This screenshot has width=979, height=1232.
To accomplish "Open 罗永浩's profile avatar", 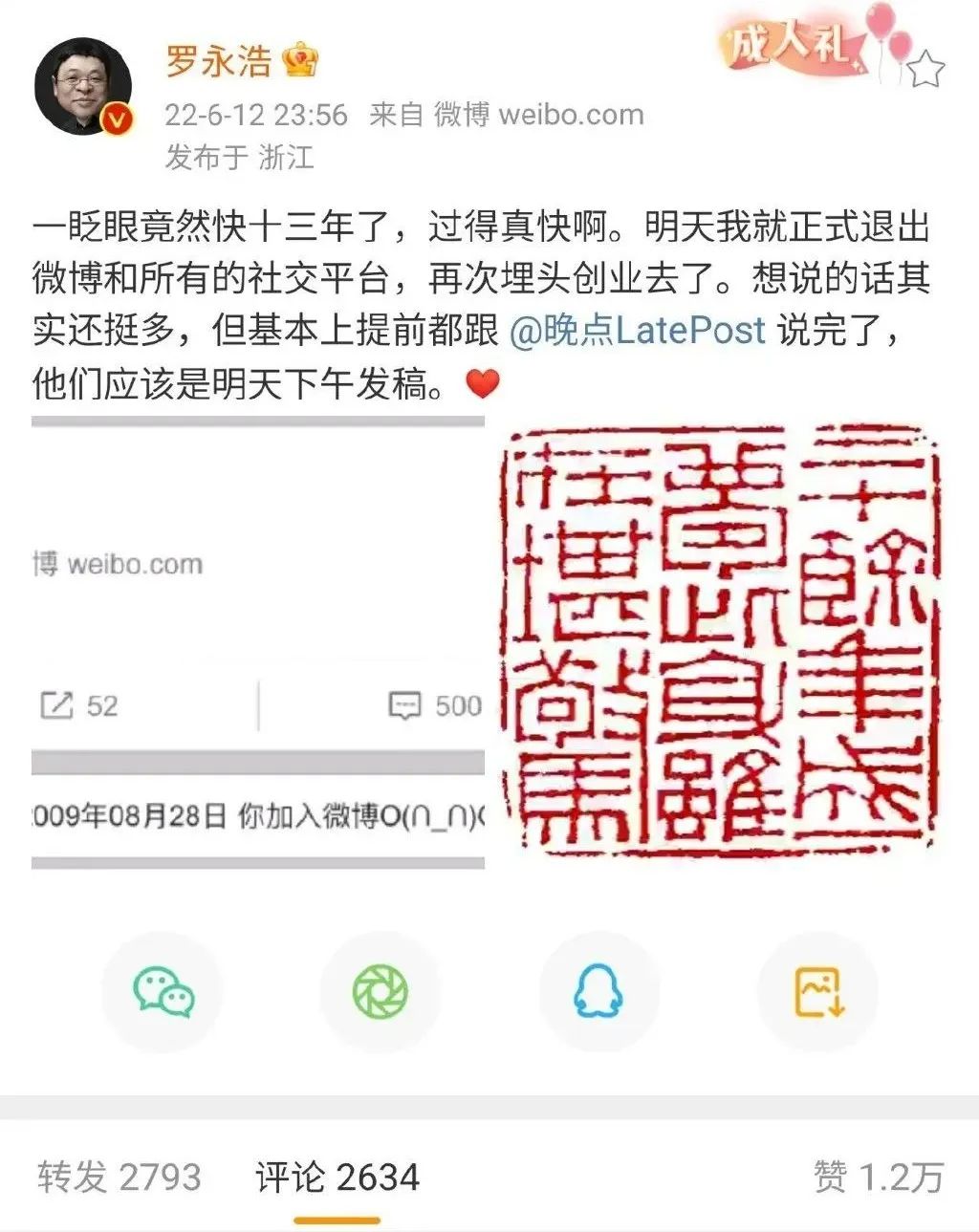I will tap(82, 89).
